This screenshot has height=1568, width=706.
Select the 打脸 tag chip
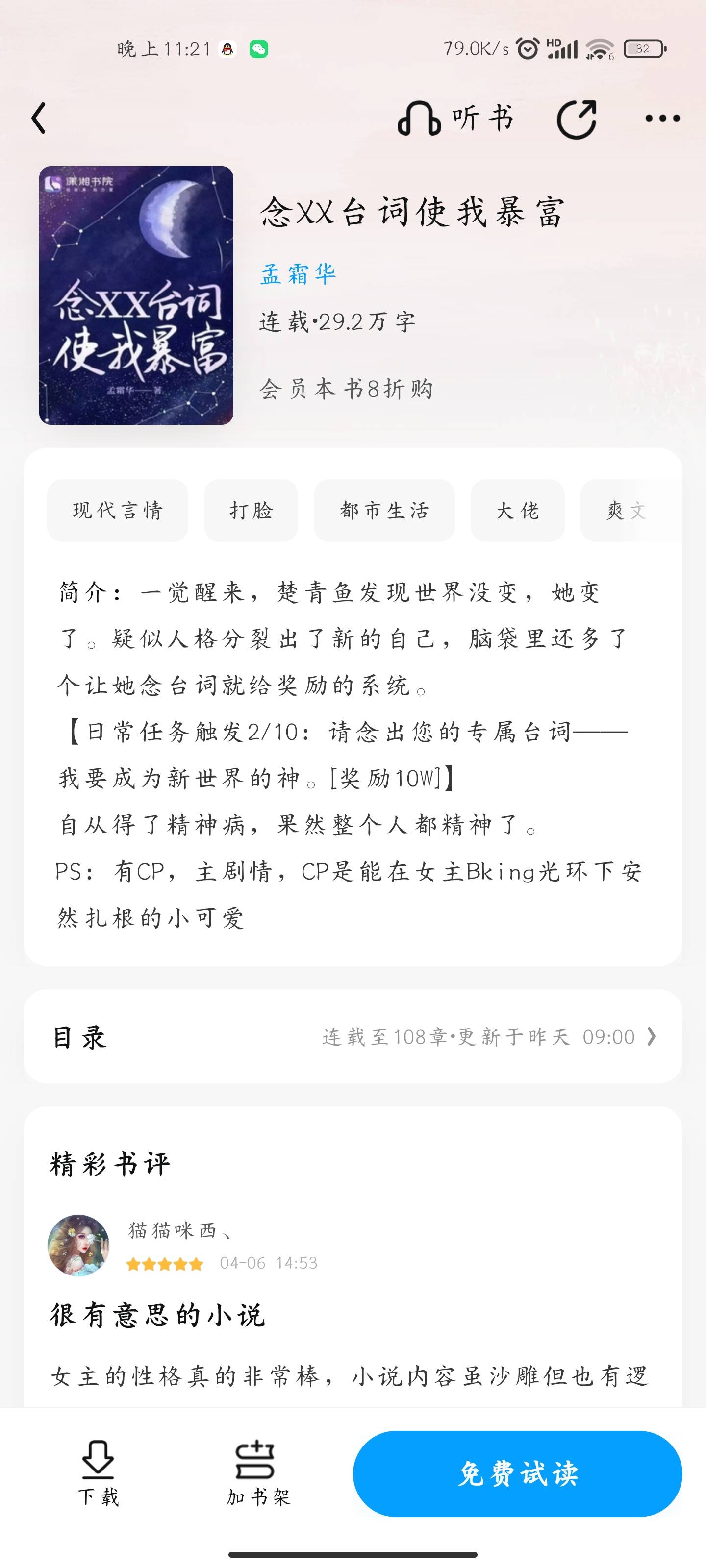(251, 510)
